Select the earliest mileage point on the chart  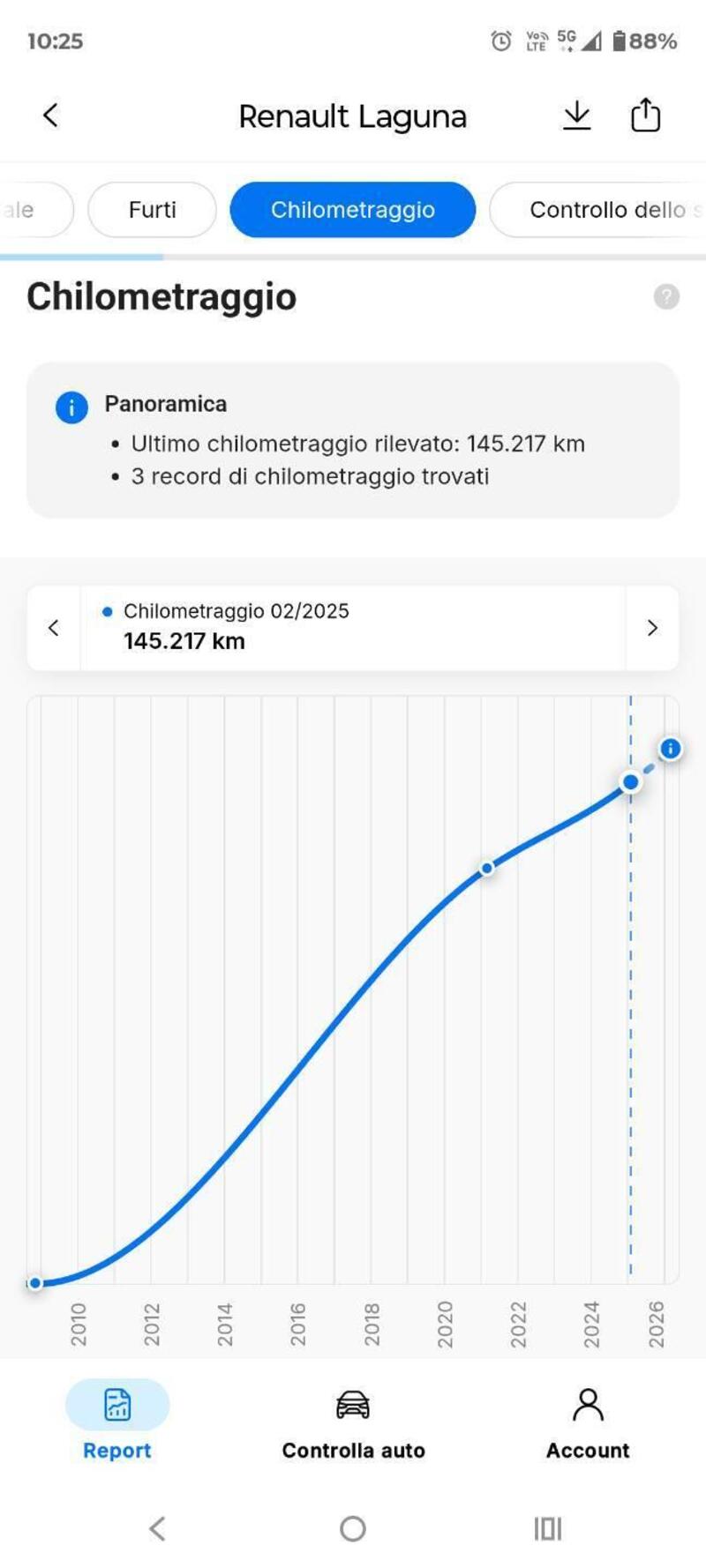(35, 1283)
